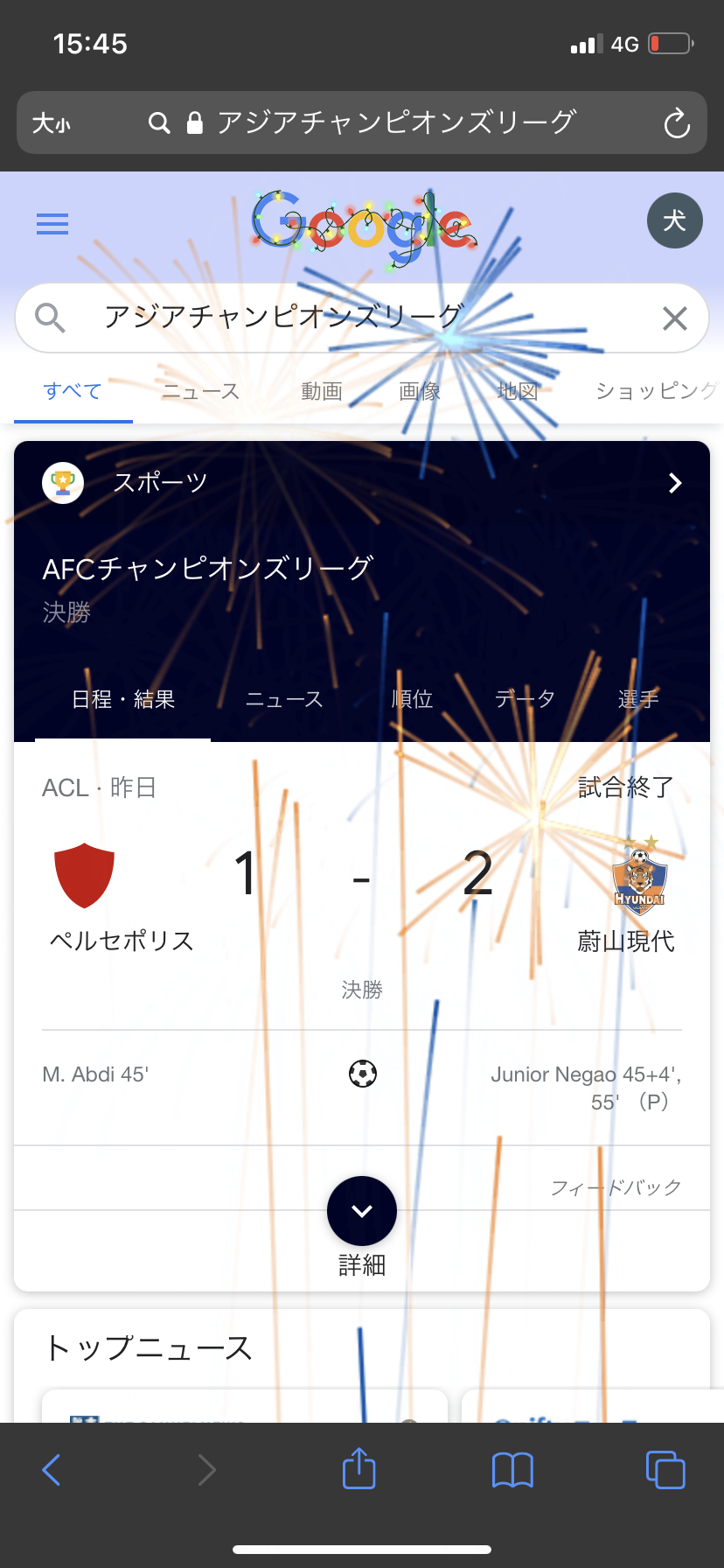
Task: Send feedback via フィードバック link
Action: tap(616, 1187)
